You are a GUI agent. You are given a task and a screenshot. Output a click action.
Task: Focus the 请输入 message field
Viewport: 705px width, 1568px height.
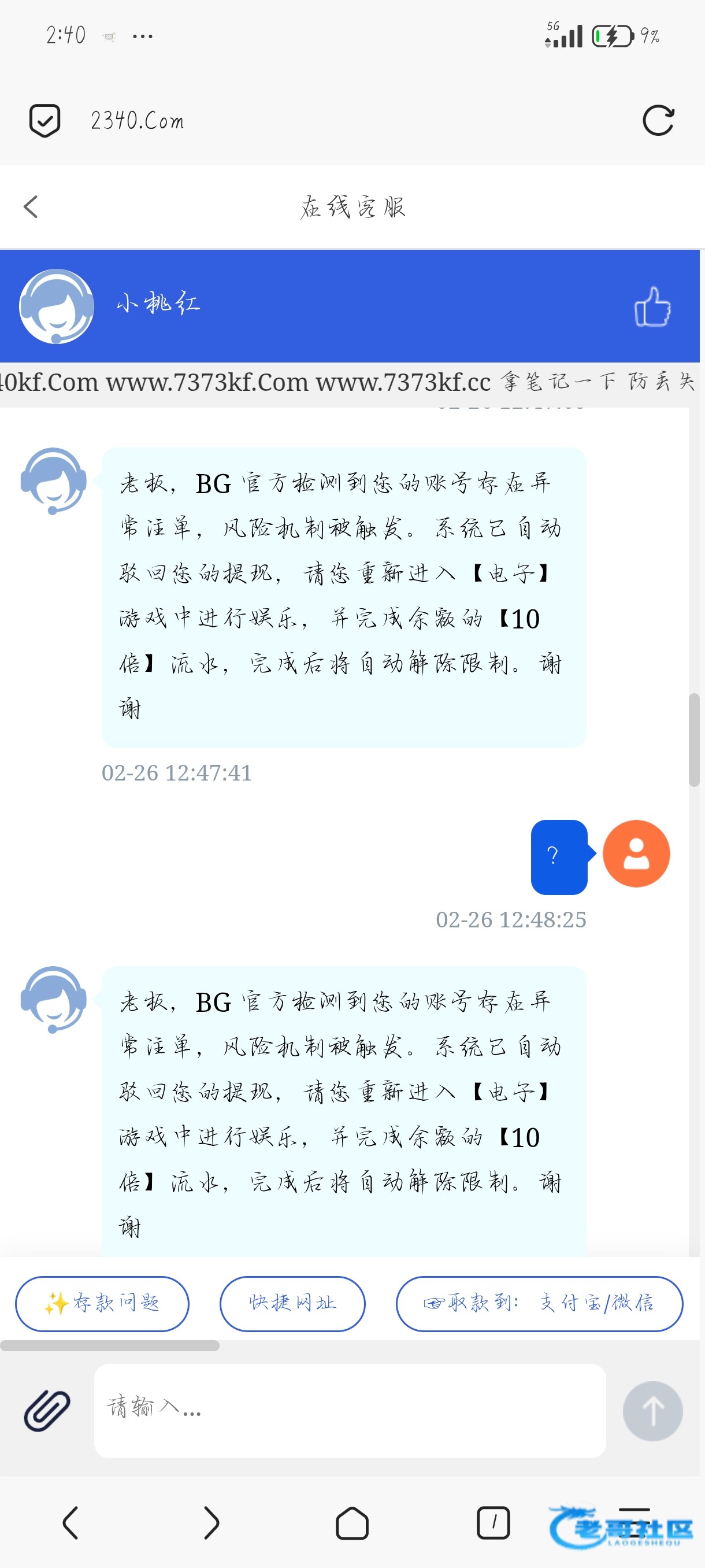point(350,1410)
